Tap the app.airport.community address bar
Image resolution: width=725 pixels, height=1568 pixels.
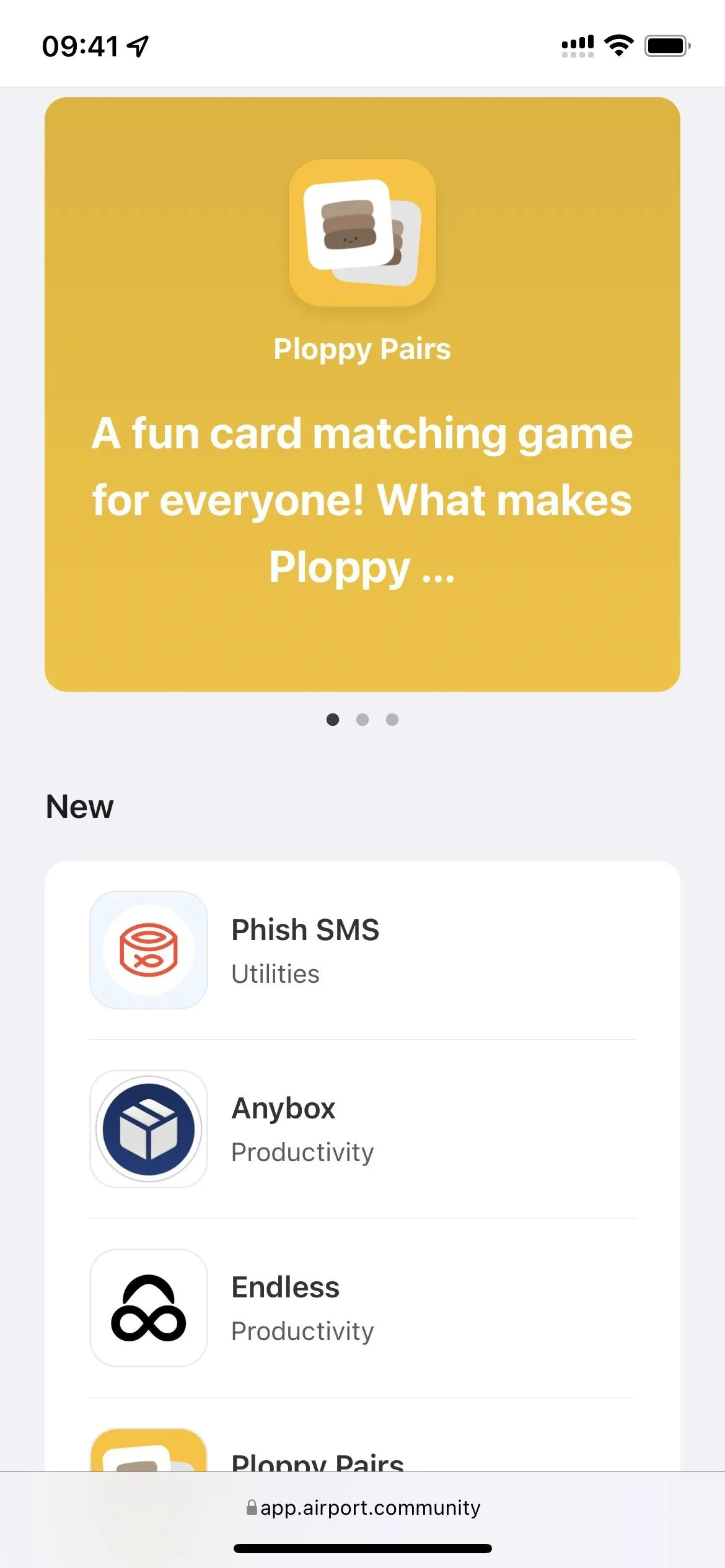[x=362, y=1507]
